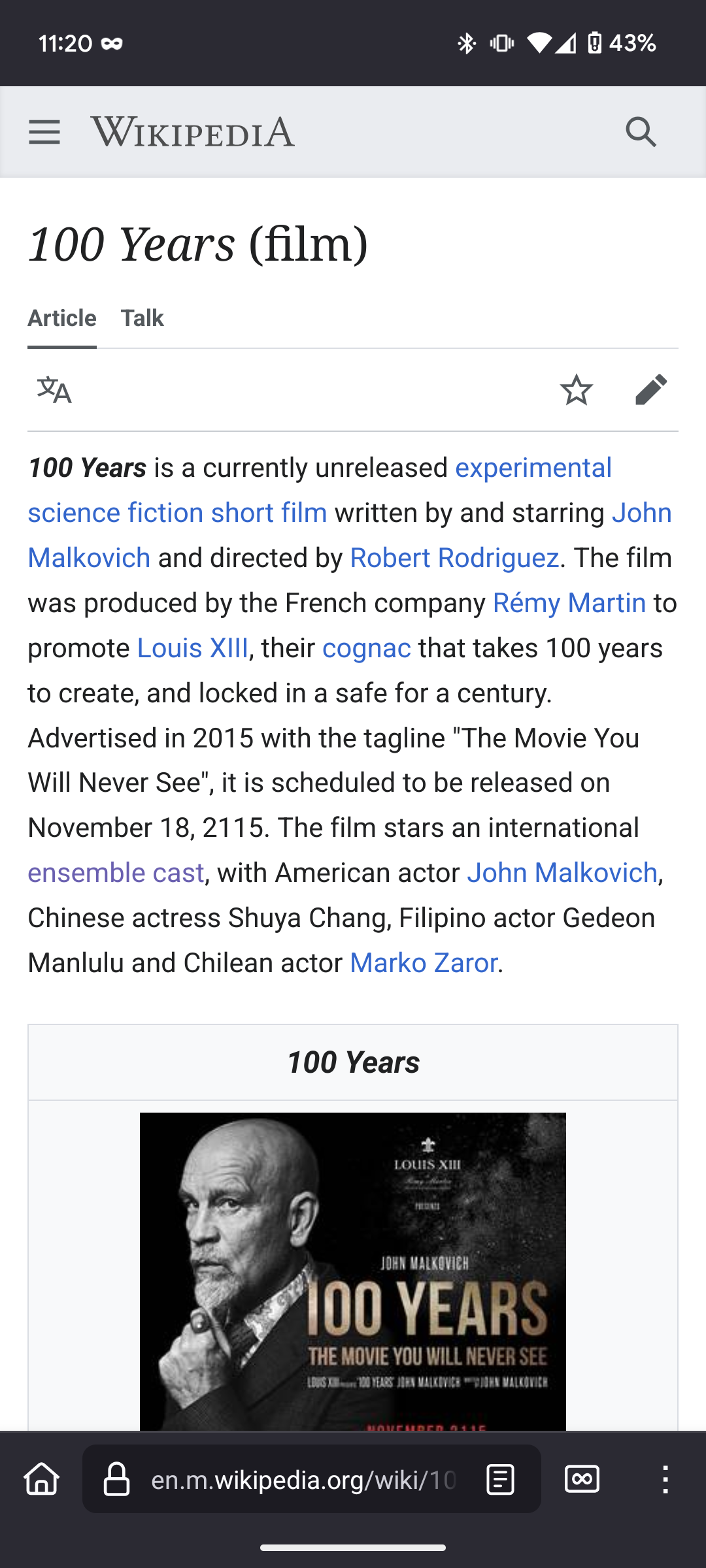Viewport: 706px width, 1568px height.
Task: Add this page to watchlist
Action: click(577, 390)
